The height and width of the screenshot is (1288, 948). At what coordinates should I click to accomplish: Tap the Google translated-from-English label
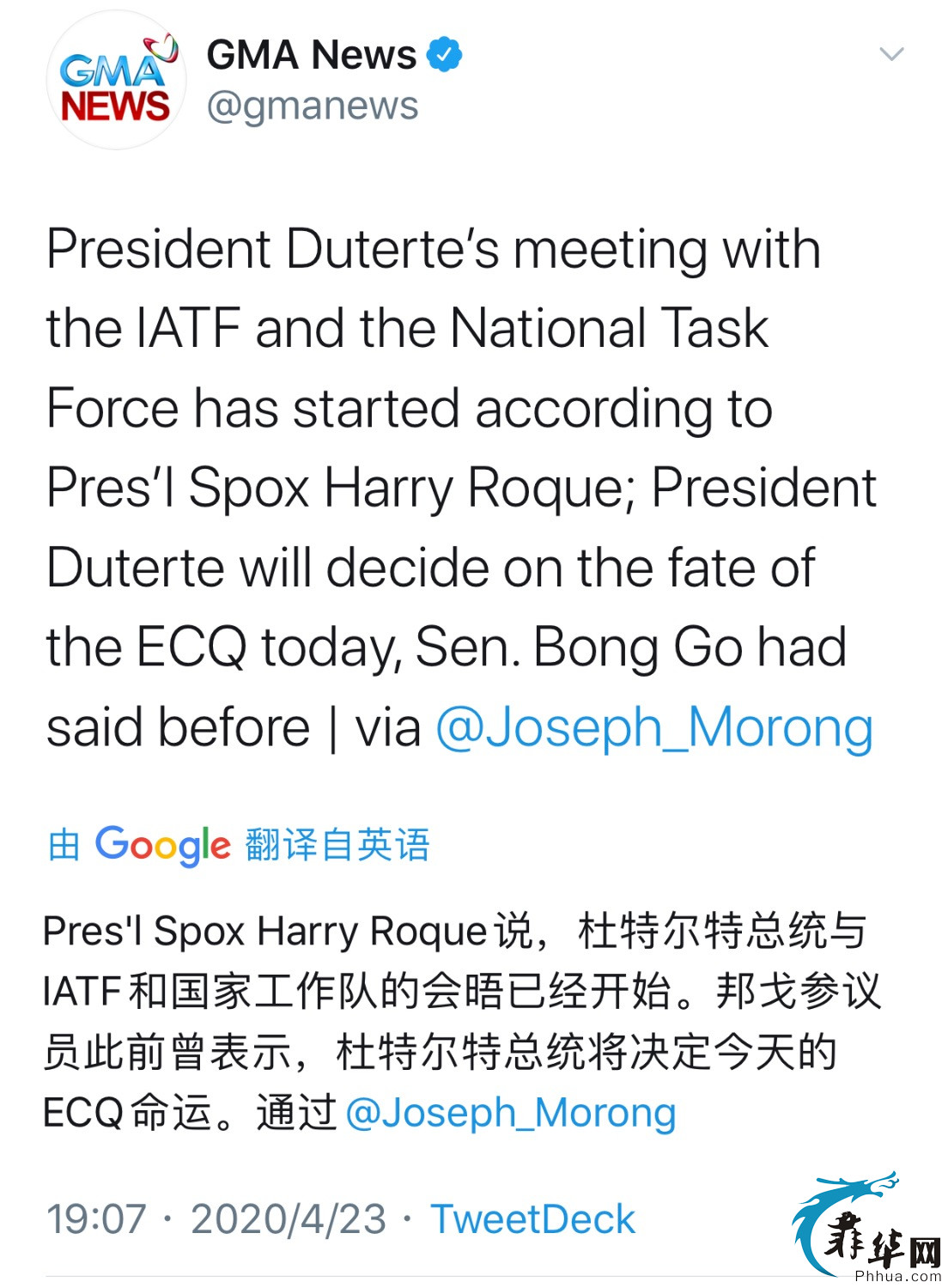239,845
